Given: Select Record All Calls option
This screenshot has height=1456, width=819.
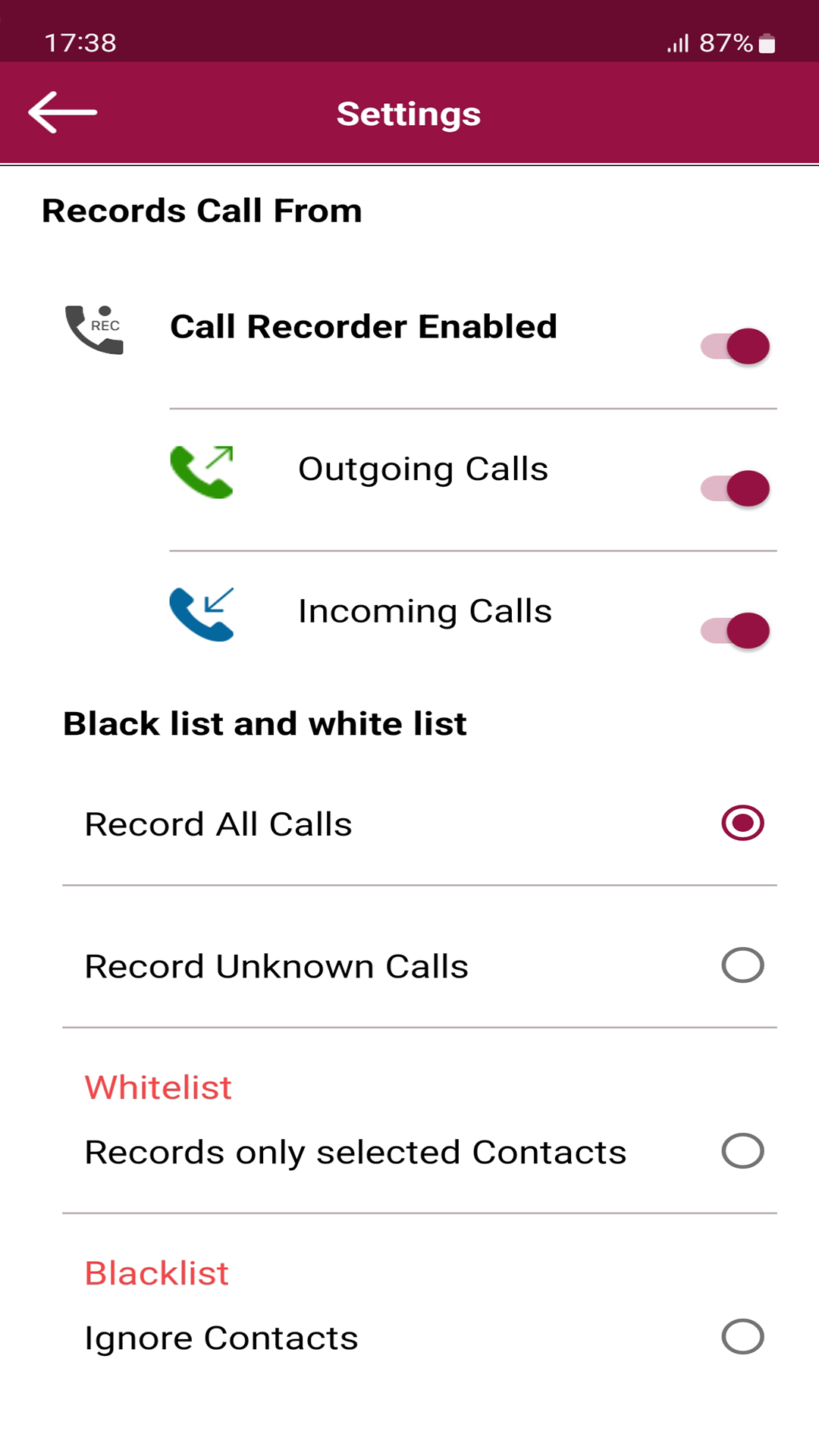Looking at the screenshot, I should (x=742, y=824).
